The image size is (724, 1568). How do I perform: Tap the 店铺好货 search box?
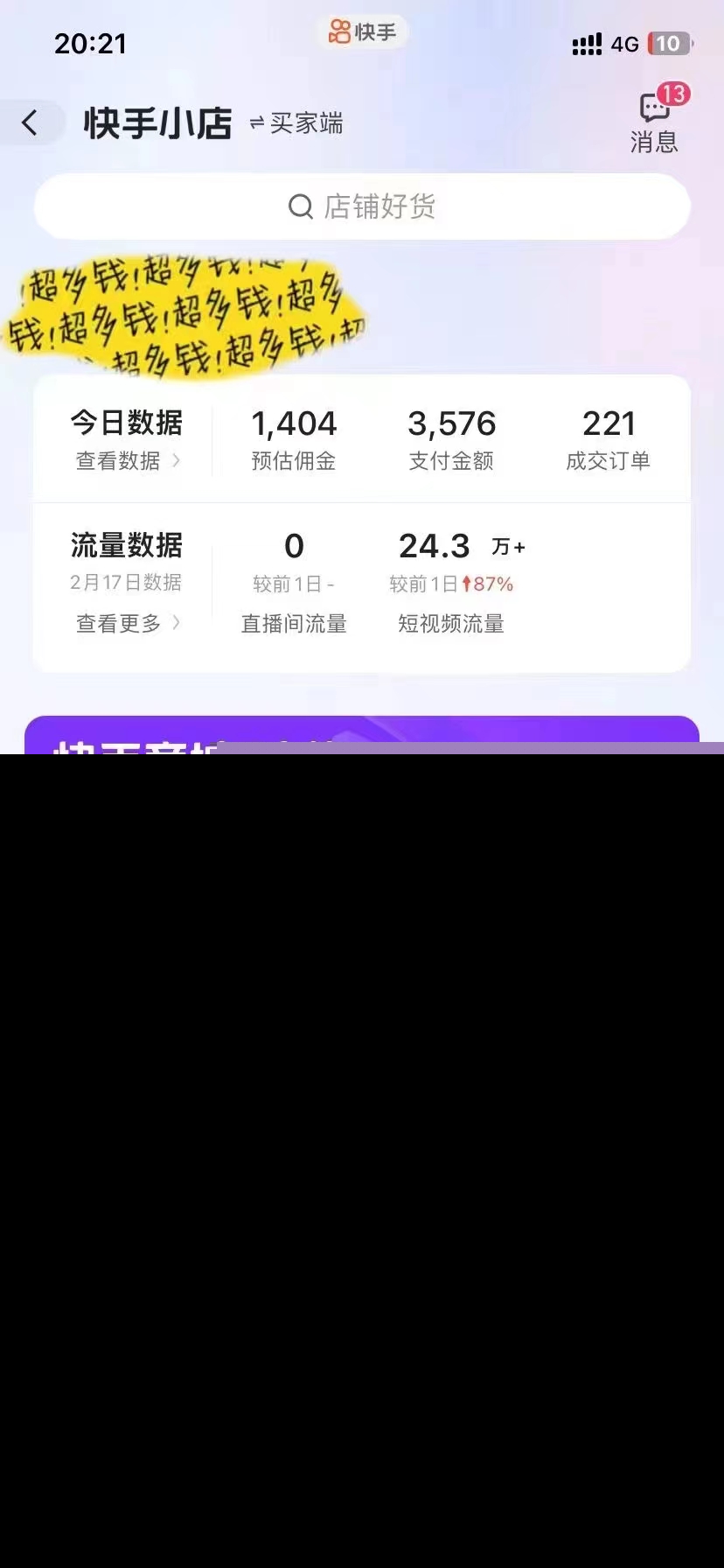[362, 206]
